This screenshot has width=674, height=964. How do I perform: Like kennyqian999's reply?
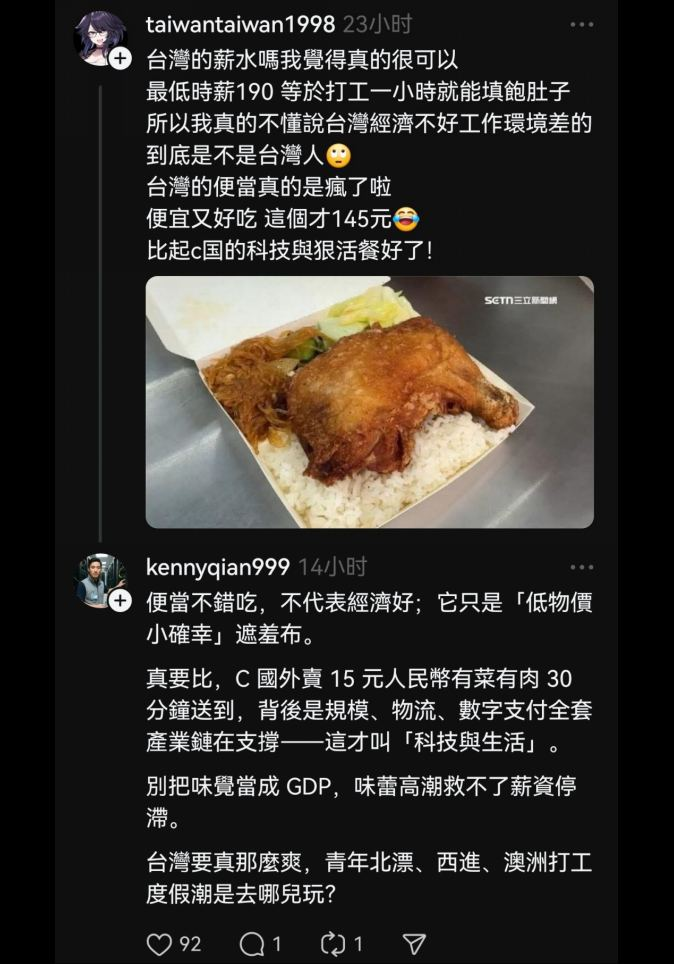click(160, 943)
